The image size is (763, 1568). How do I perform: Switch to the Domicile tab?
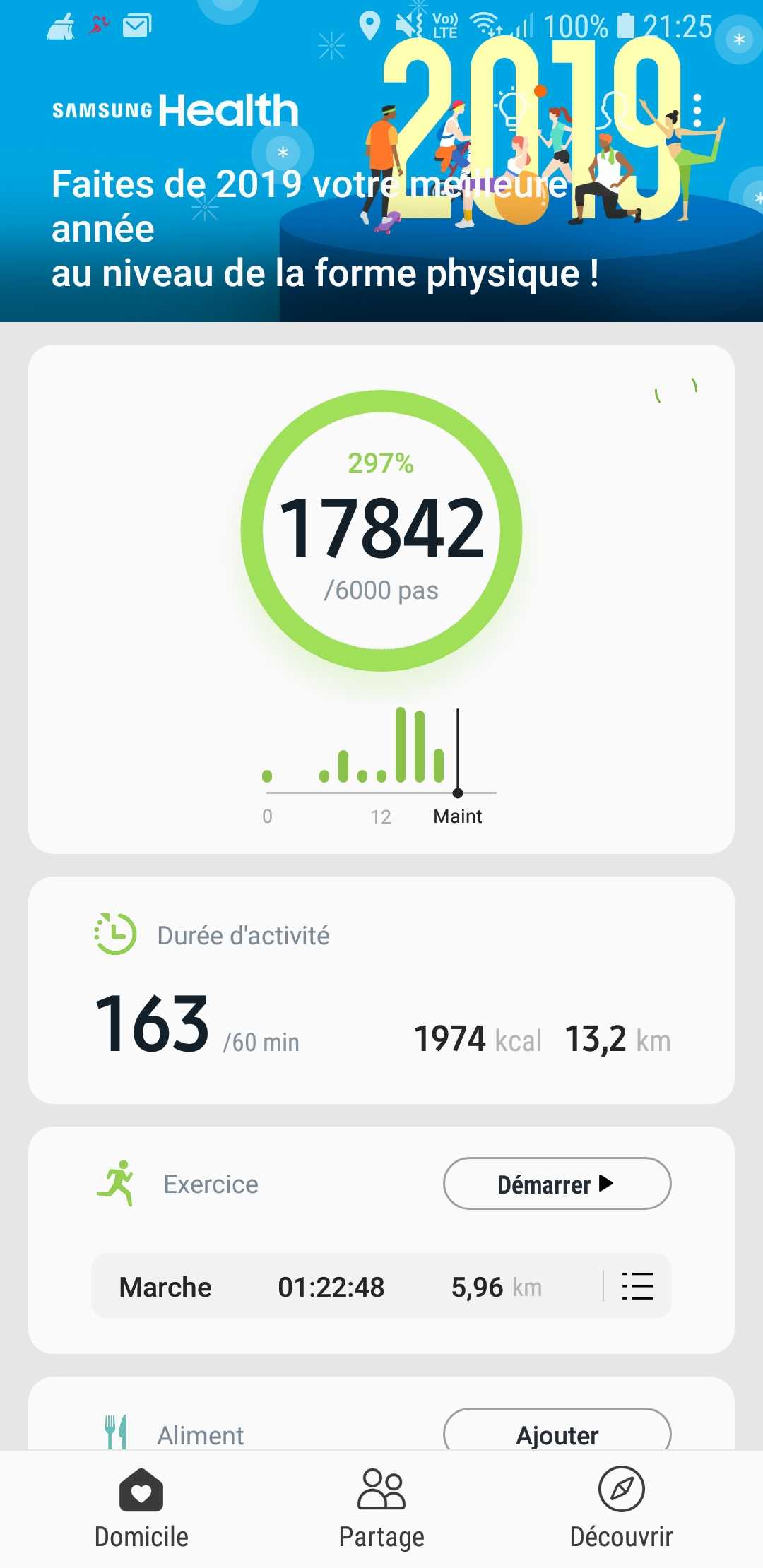tap(141, 1509)
